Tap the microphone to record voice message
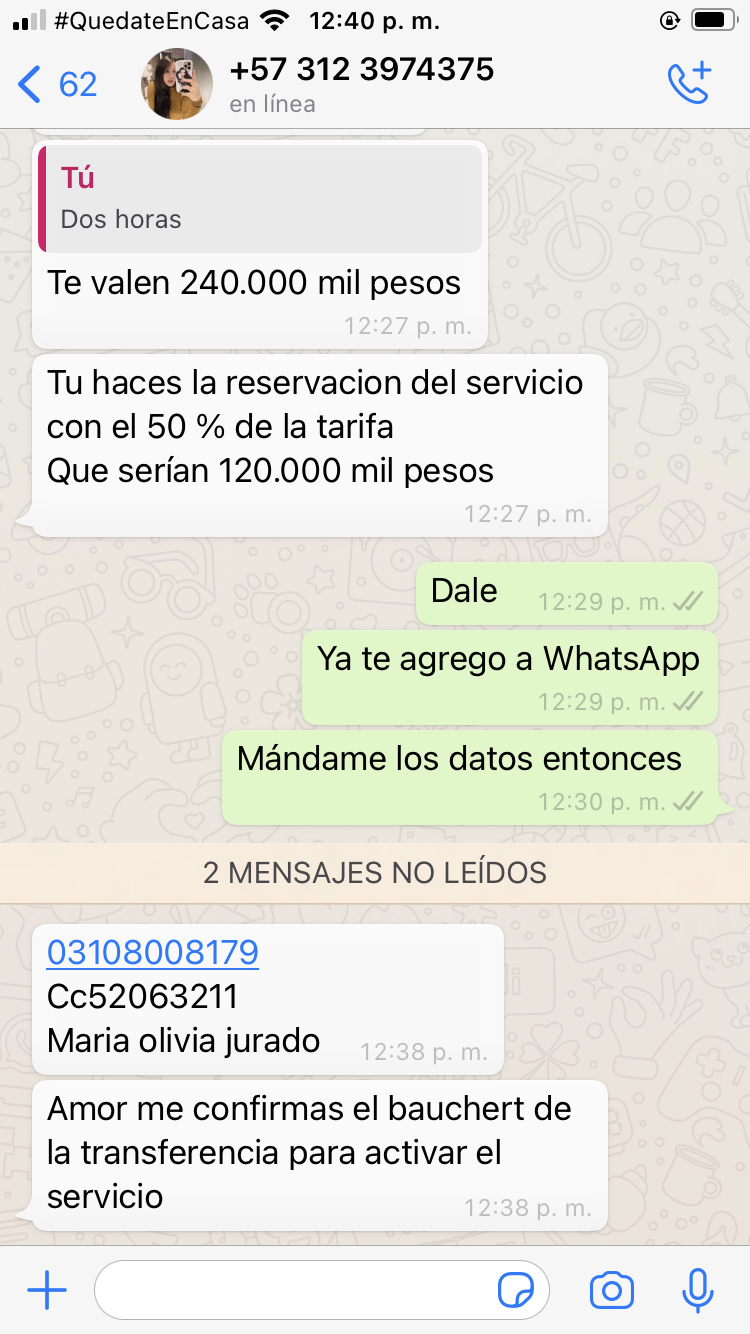 pos(697,1291)
